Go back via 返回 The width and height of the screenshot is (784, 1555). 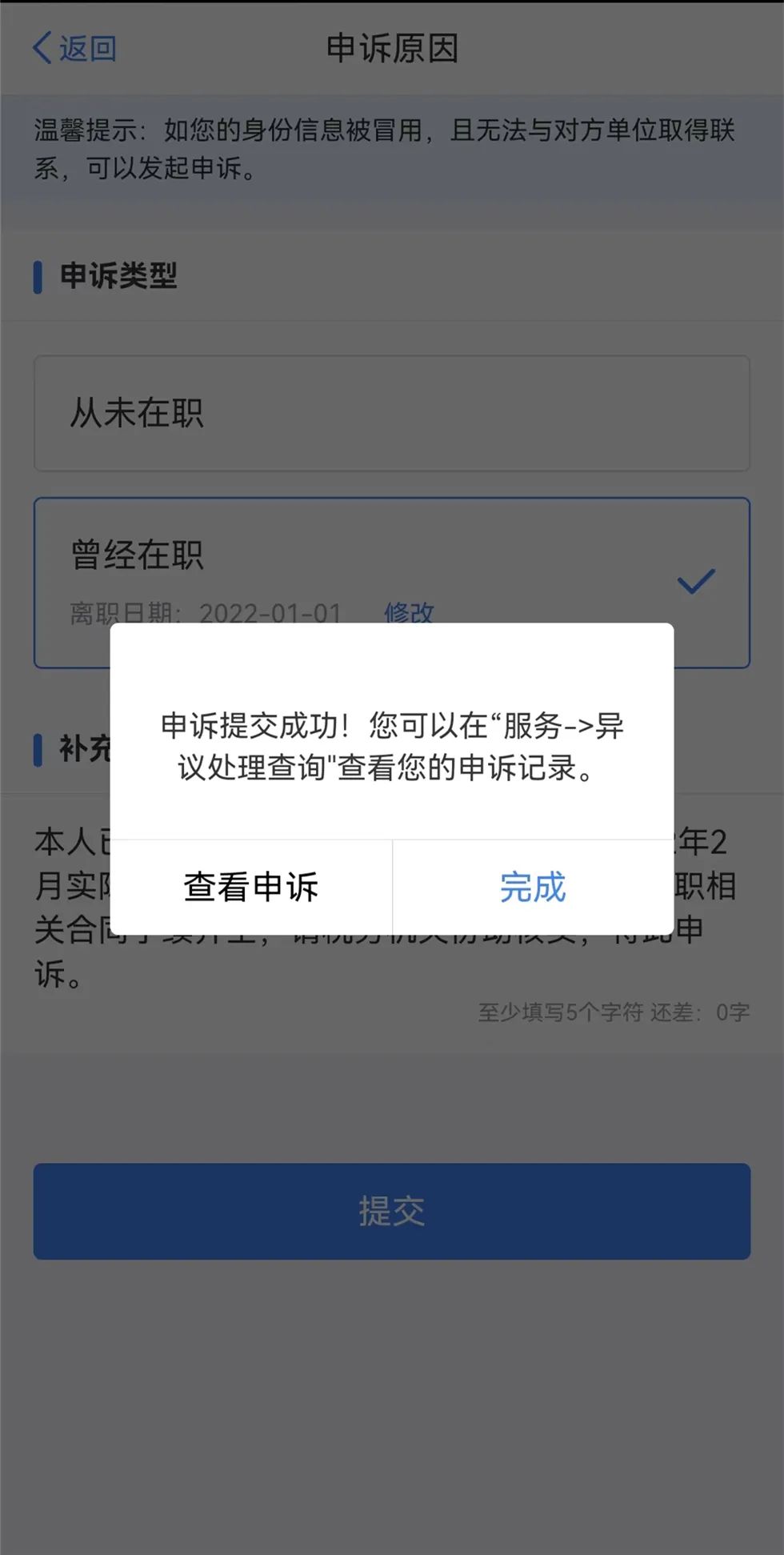74,48
